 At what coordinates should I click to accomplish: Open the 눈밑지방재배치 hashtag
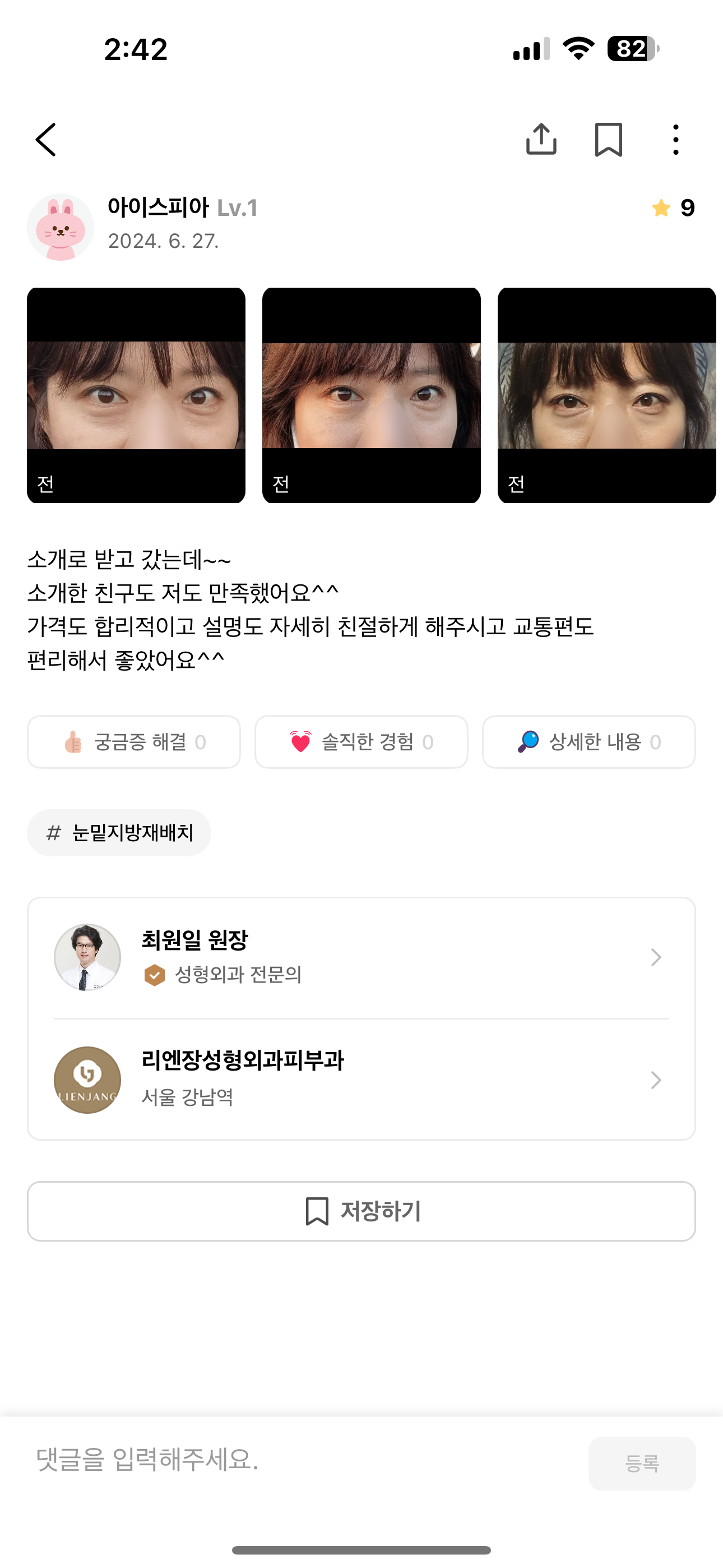119,833
